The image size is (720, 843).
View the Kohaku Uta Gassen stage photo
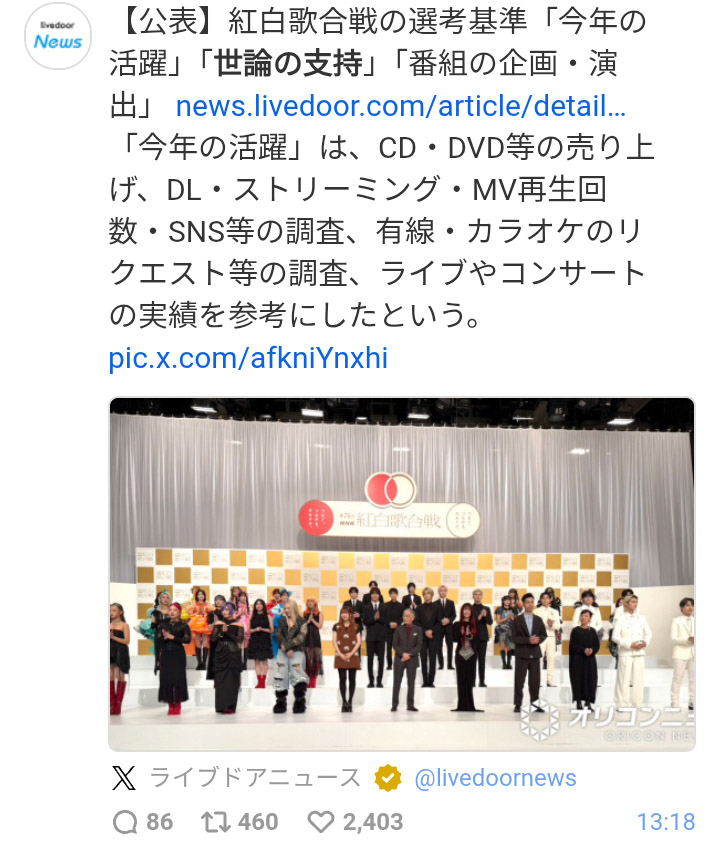click(401, 573)
